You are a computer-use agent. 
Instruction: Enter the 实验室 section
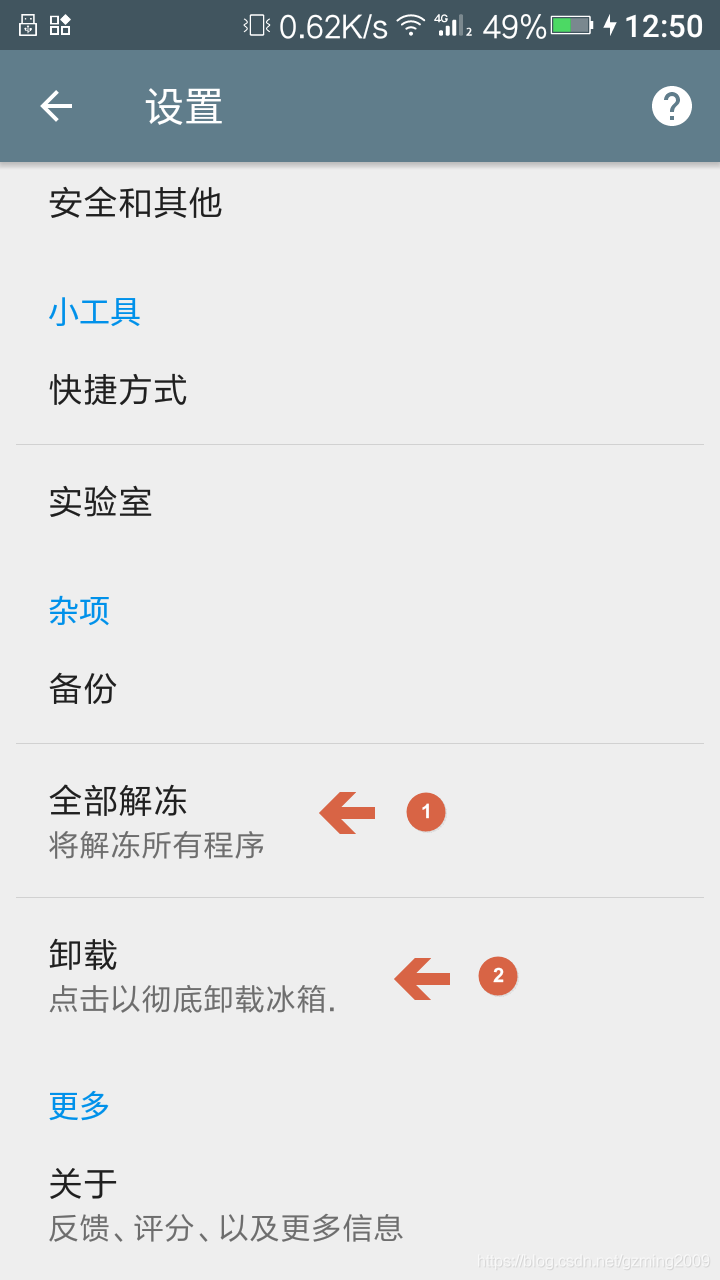(x=360, y=501)
